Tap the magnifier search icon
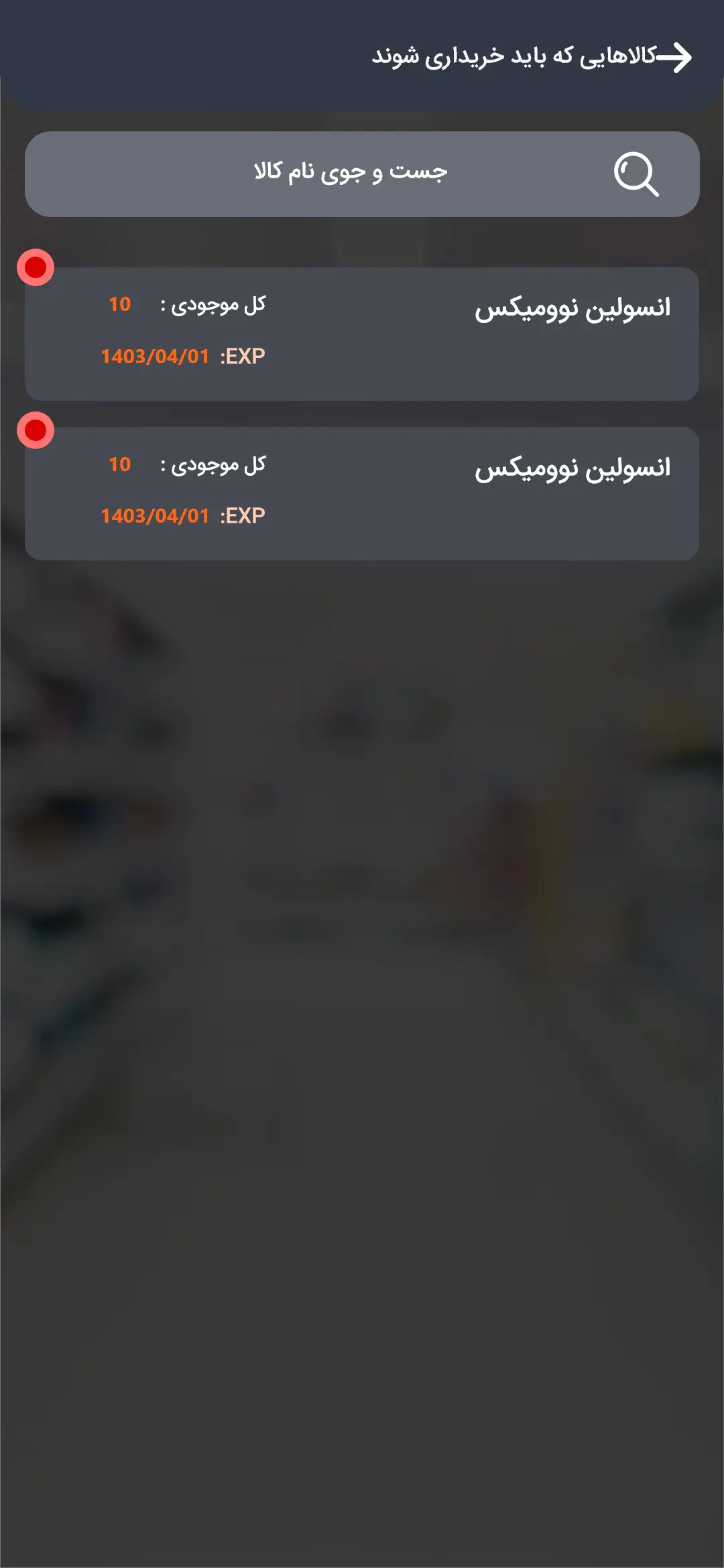The width and height of the screenshot is (724, 1568). pos(636,174)
